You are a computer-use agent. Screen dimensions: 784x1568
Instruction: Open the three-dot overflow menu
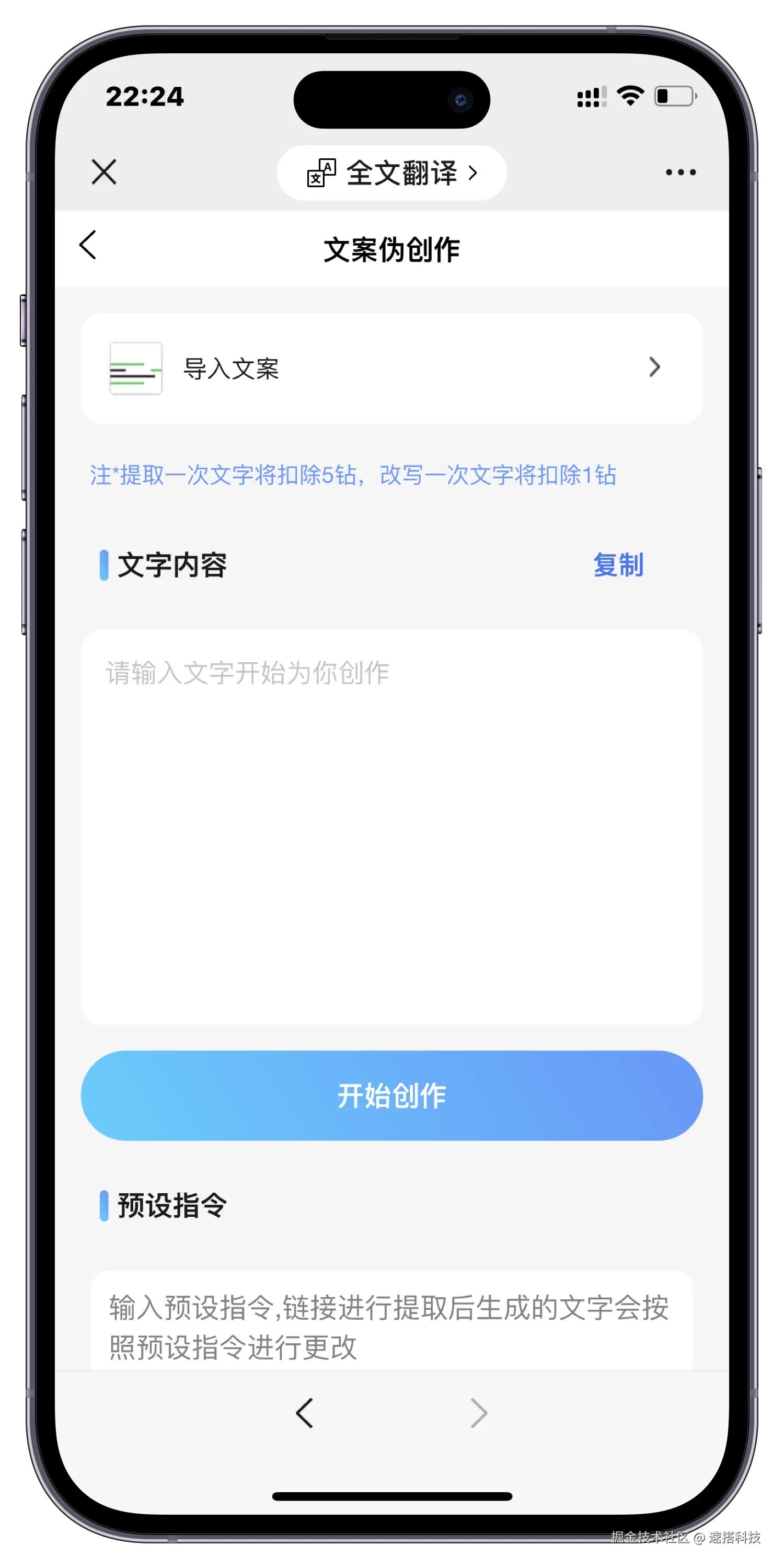coord(680,172)
